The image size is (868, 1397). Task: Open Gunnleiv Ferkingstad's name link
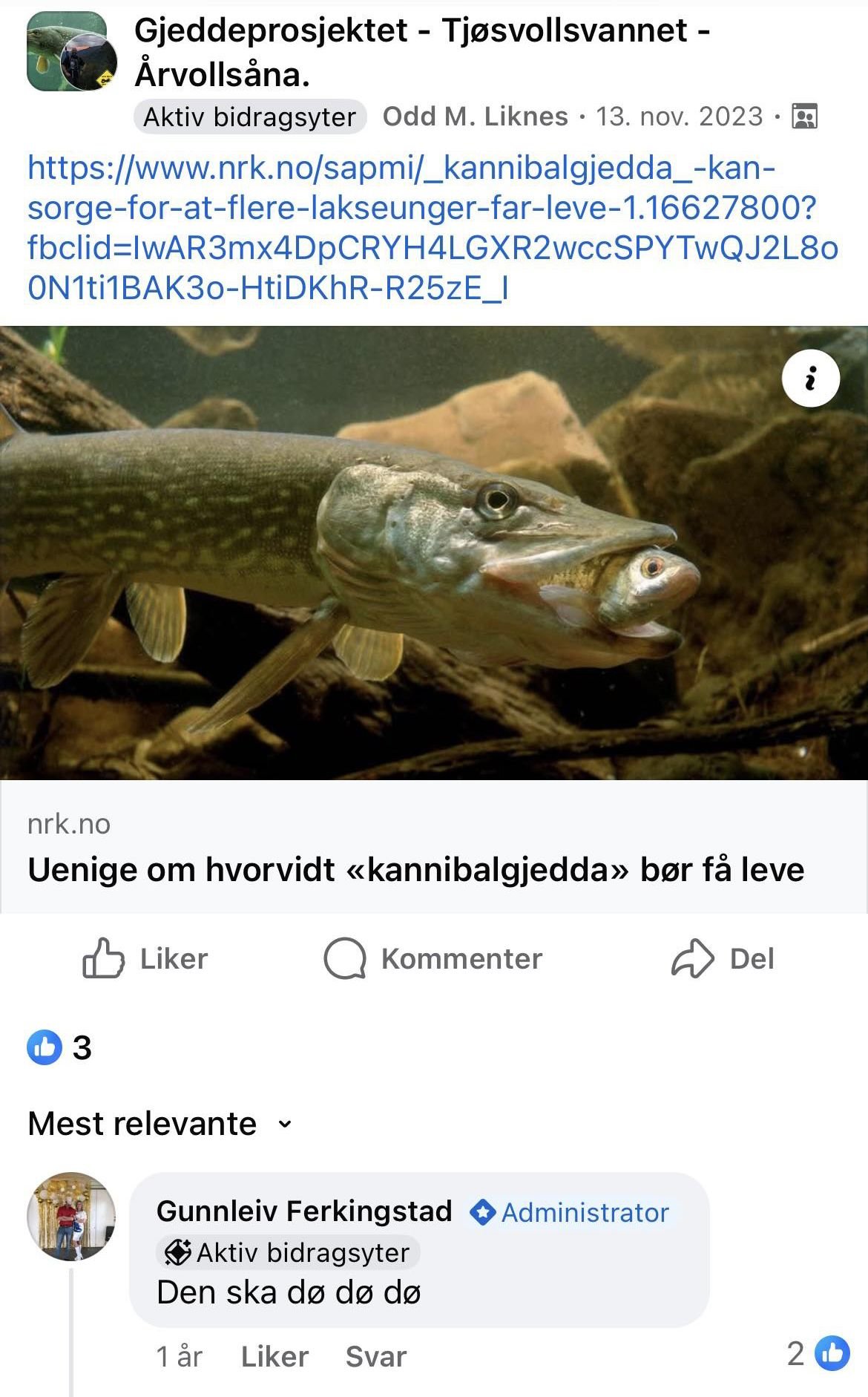tap(304, 1211)
